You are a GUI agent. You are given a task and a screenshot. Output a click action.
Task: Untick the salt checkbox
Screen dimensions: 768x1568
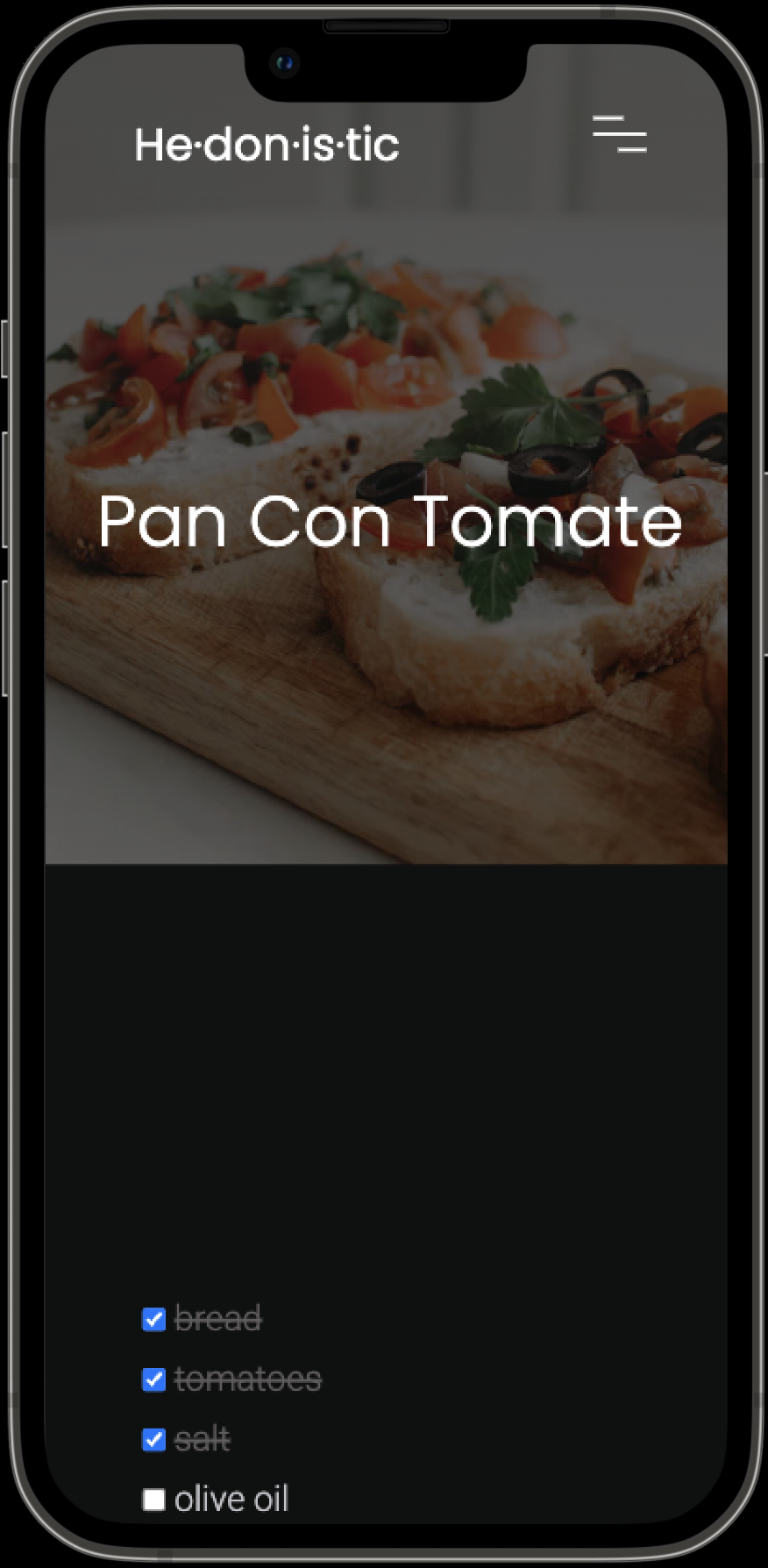[x=154, y=1439]
